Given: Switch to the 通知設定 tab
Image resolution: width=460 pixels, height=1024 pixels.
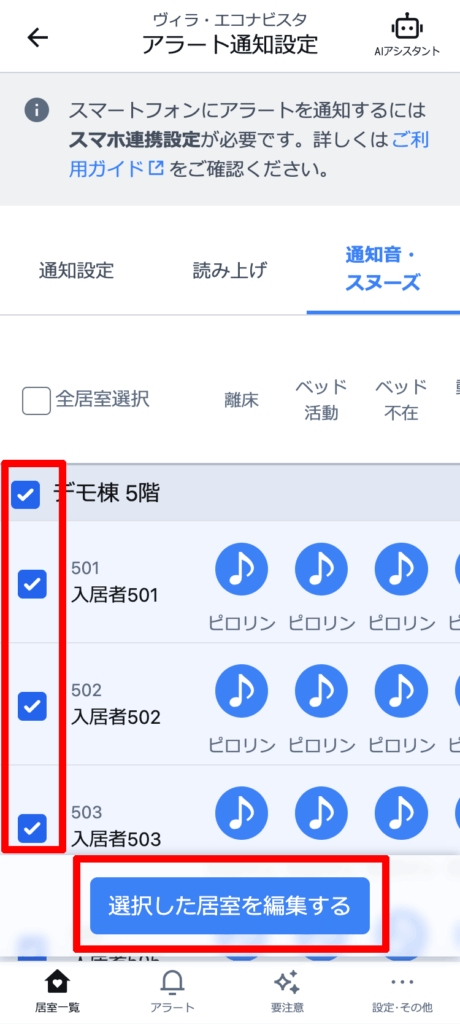Looking at the screenshot, I should [x=76, y=270].
